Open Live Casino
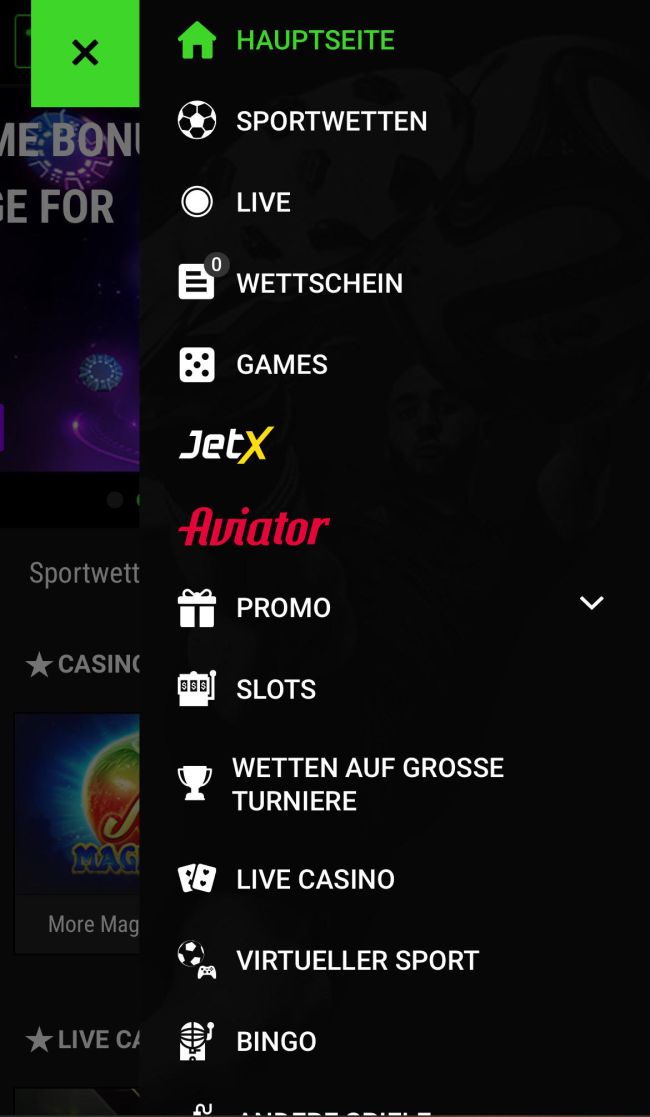 [x=315, y=879]
